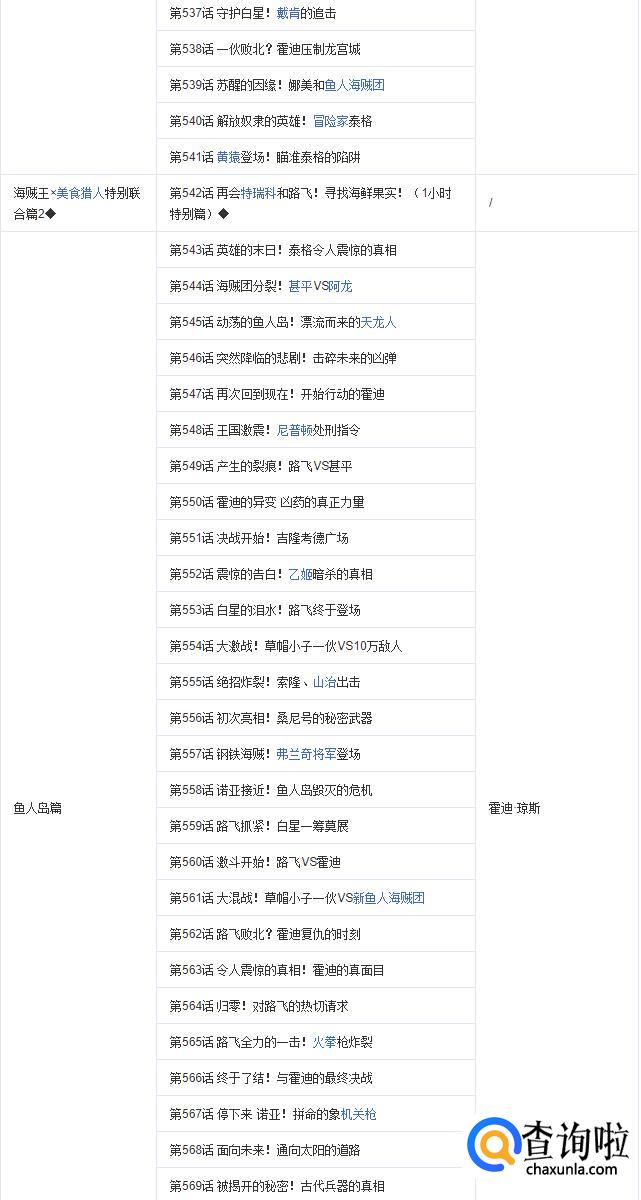Tap the 冒险家 link in episode 540
The height and width of the screenshot is (1200, 641).
click(331, 121)
